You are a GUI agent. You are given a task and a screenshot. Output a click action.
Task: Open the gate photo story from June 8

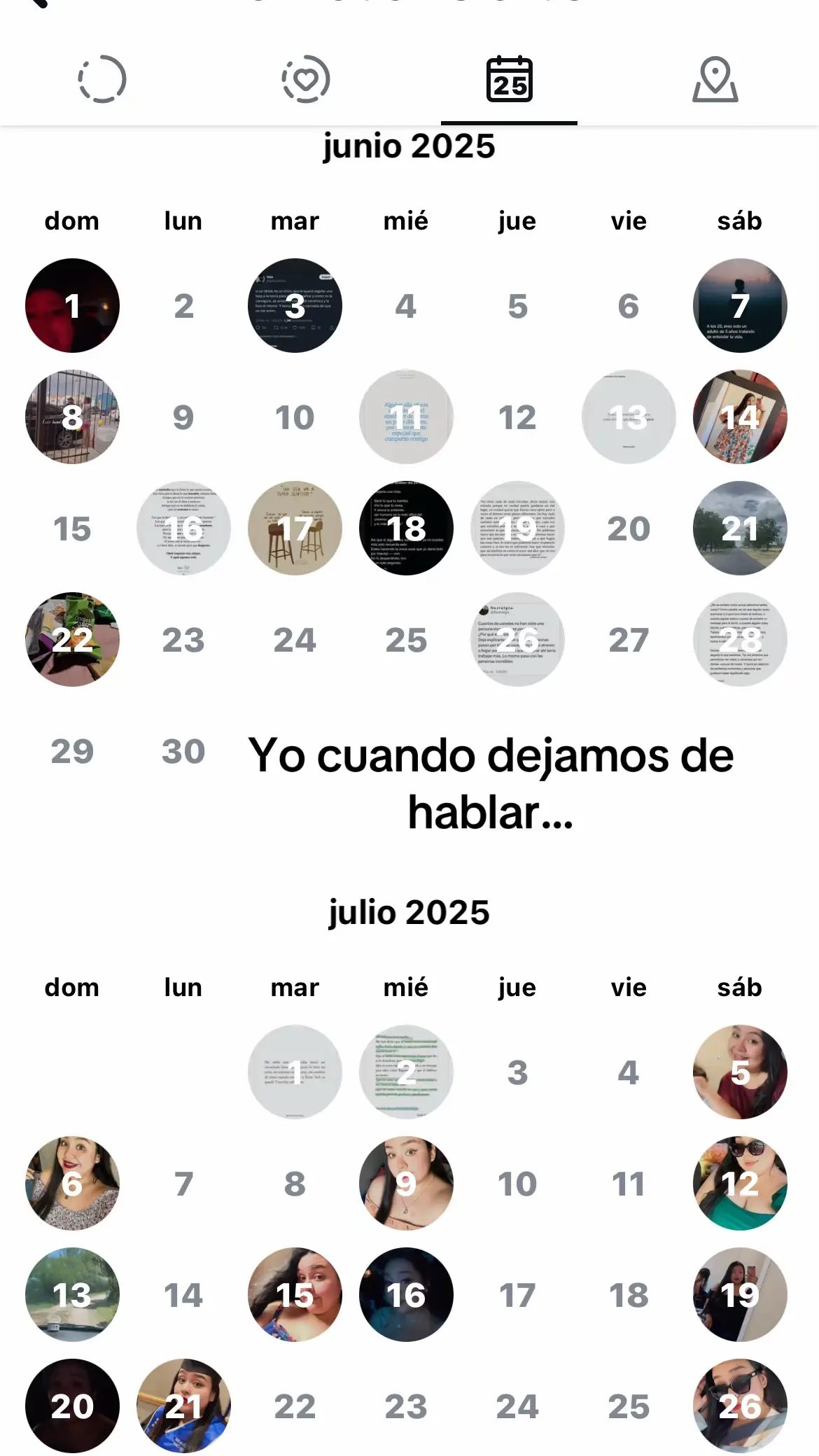click(x=71, y=417)
